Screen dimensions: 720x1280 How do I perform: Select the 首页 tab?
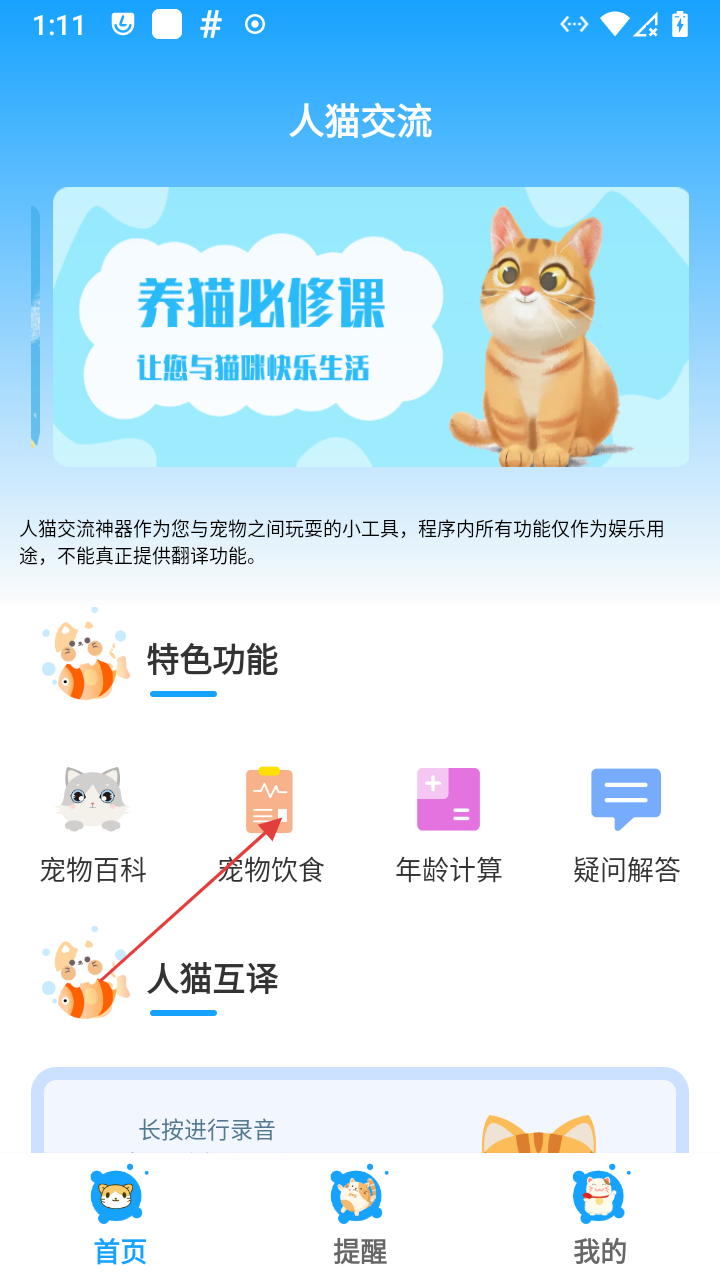pyautogui.click(x=119, y=1215)
